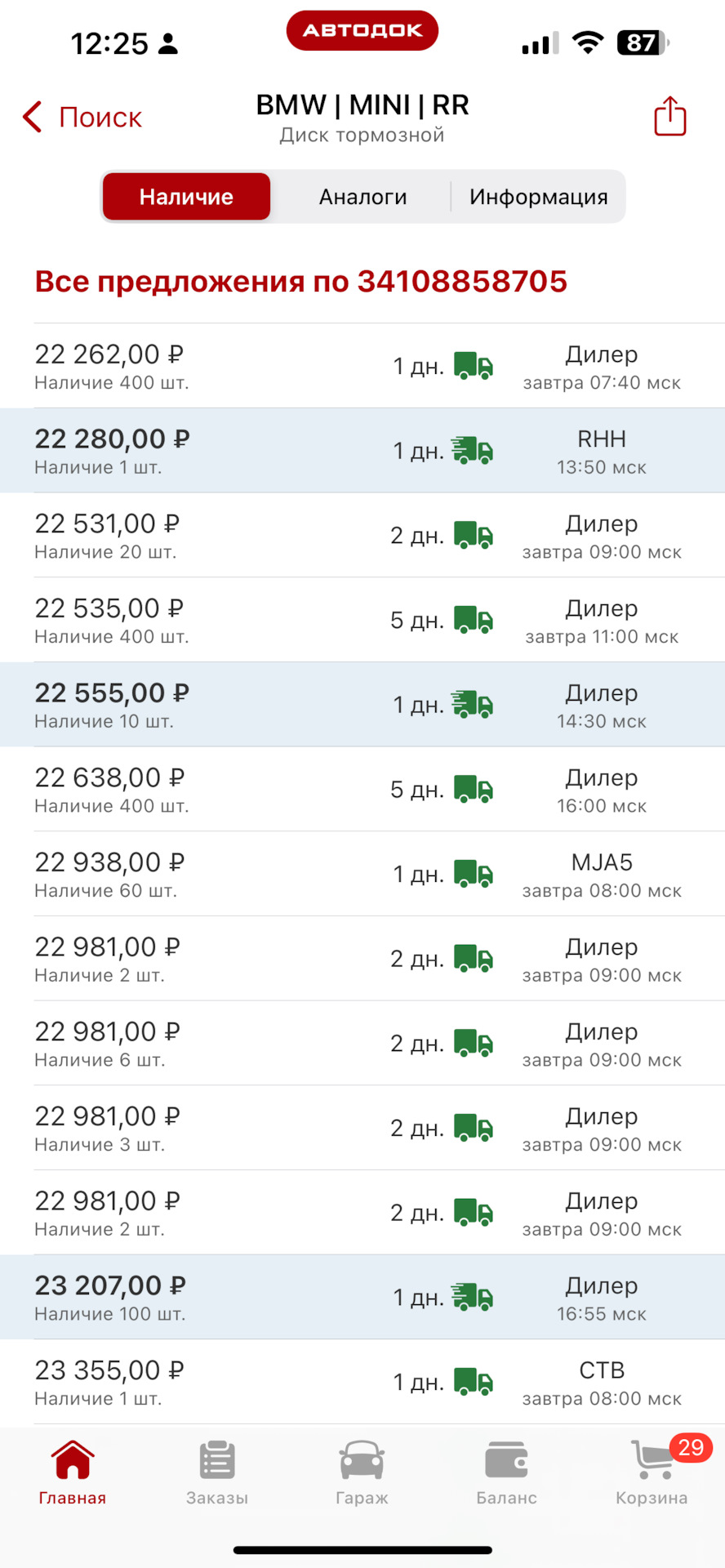Go back to Поиск
Image resolution: width=725 pixels, height=1568 pixels.
(82, 118)
